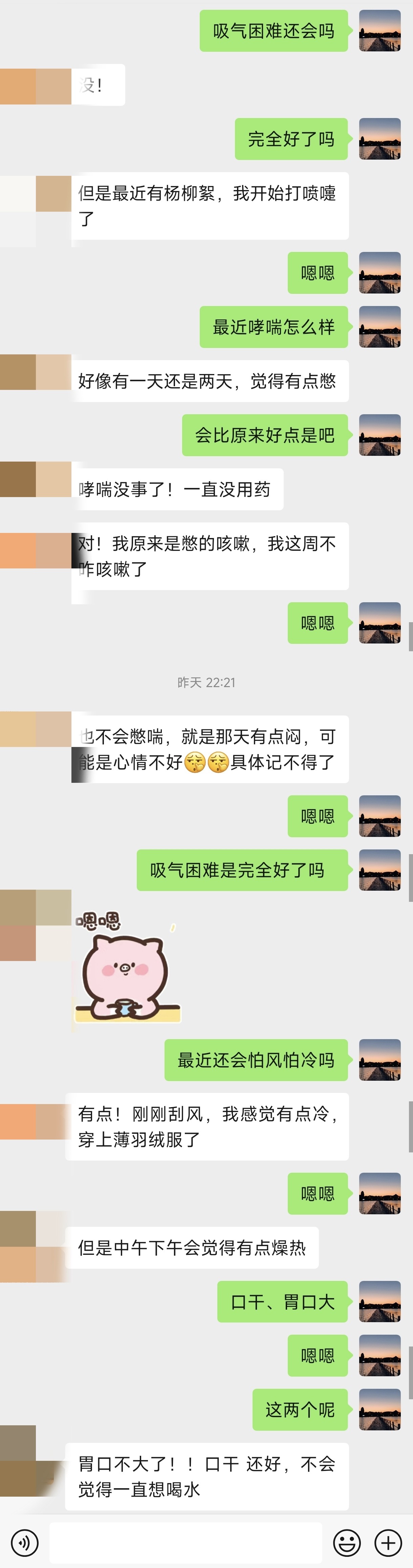Screen dimensions: 413x1568
Task: Tap sender avatar beside 最近还会怕风怕冷吗
Action: point(379,1060)
